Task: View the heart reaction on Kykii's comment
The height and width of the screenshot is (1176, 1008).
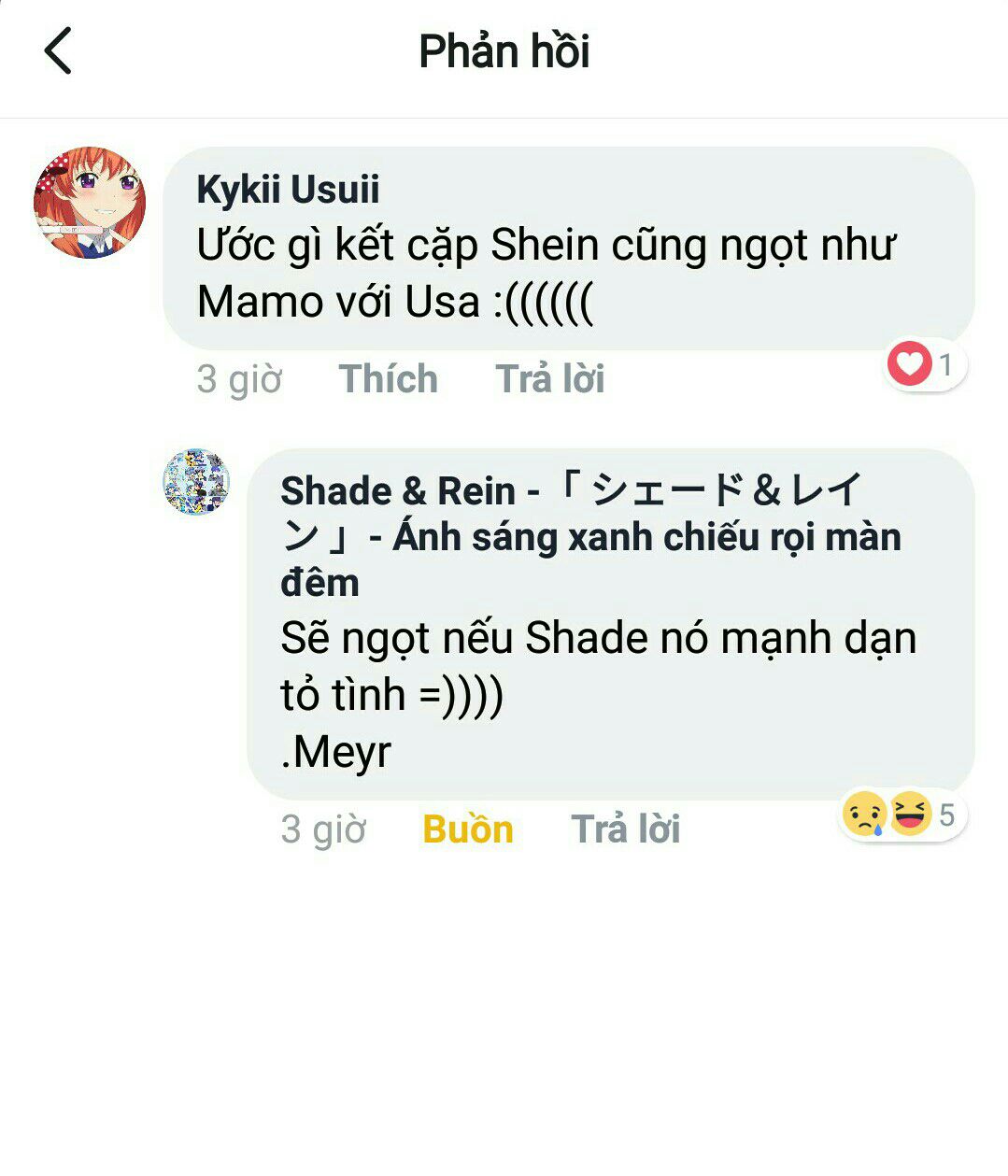Action: pos(925,364)
